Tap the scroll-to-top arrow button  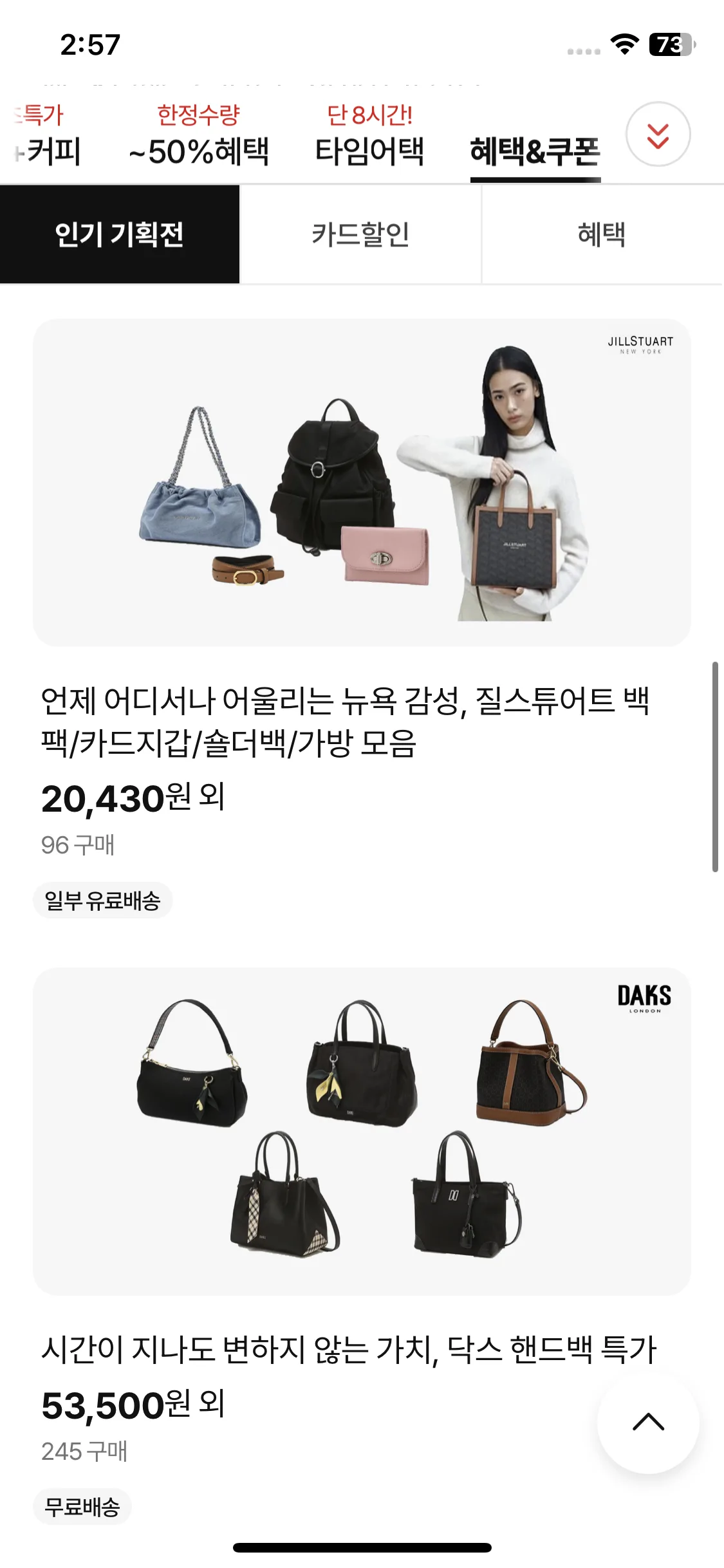point(647,1423)
